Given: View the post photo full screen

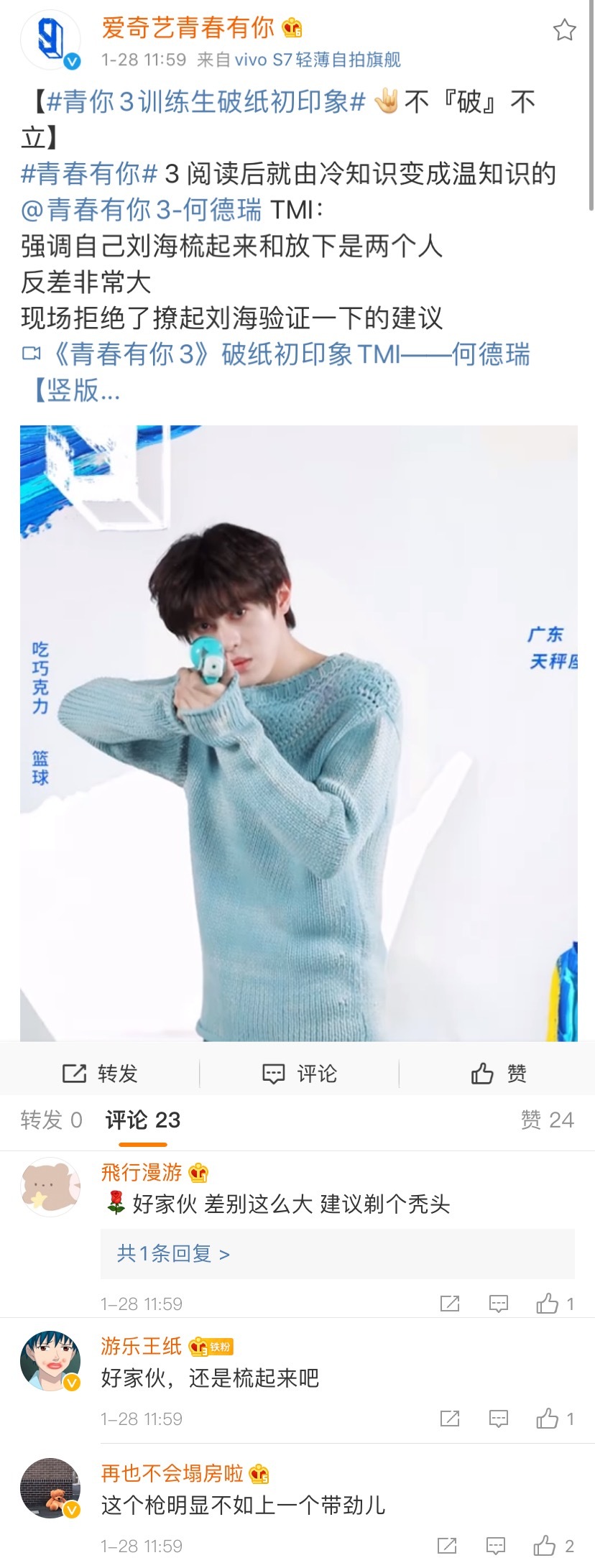Looking at the screenshot, I should point(298,733).
